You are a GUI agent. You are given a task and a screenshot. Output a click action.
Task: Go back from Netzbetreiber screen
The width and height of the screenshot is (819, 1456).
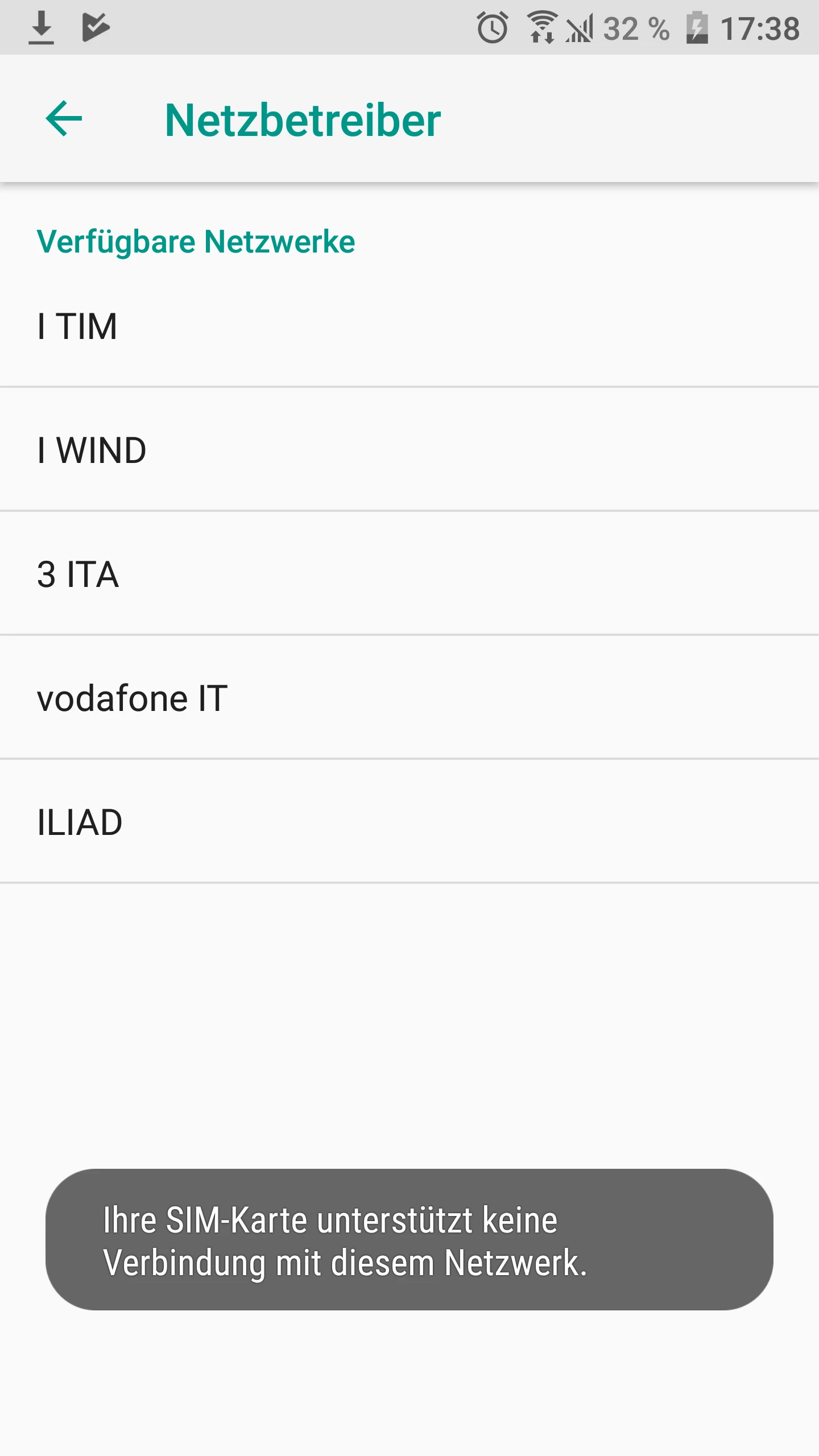[x=64, y=119]
